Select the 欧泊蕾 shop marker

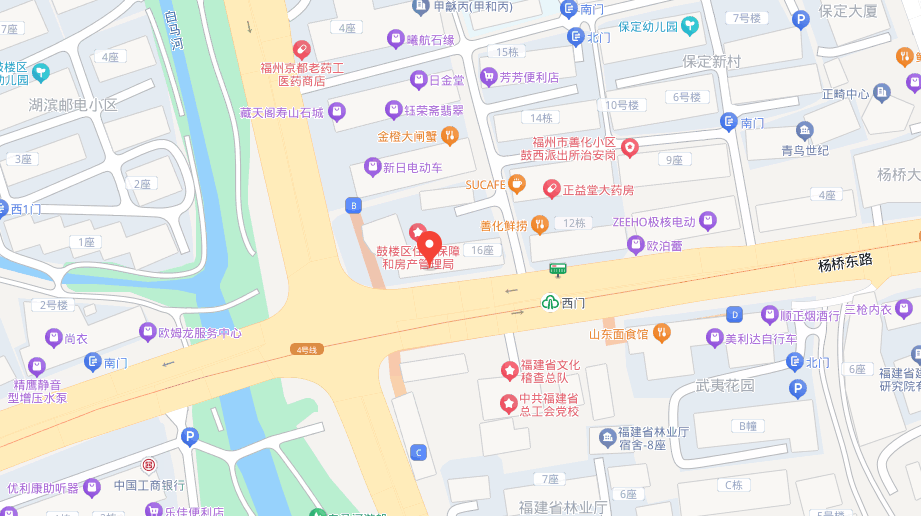[634, 244]
